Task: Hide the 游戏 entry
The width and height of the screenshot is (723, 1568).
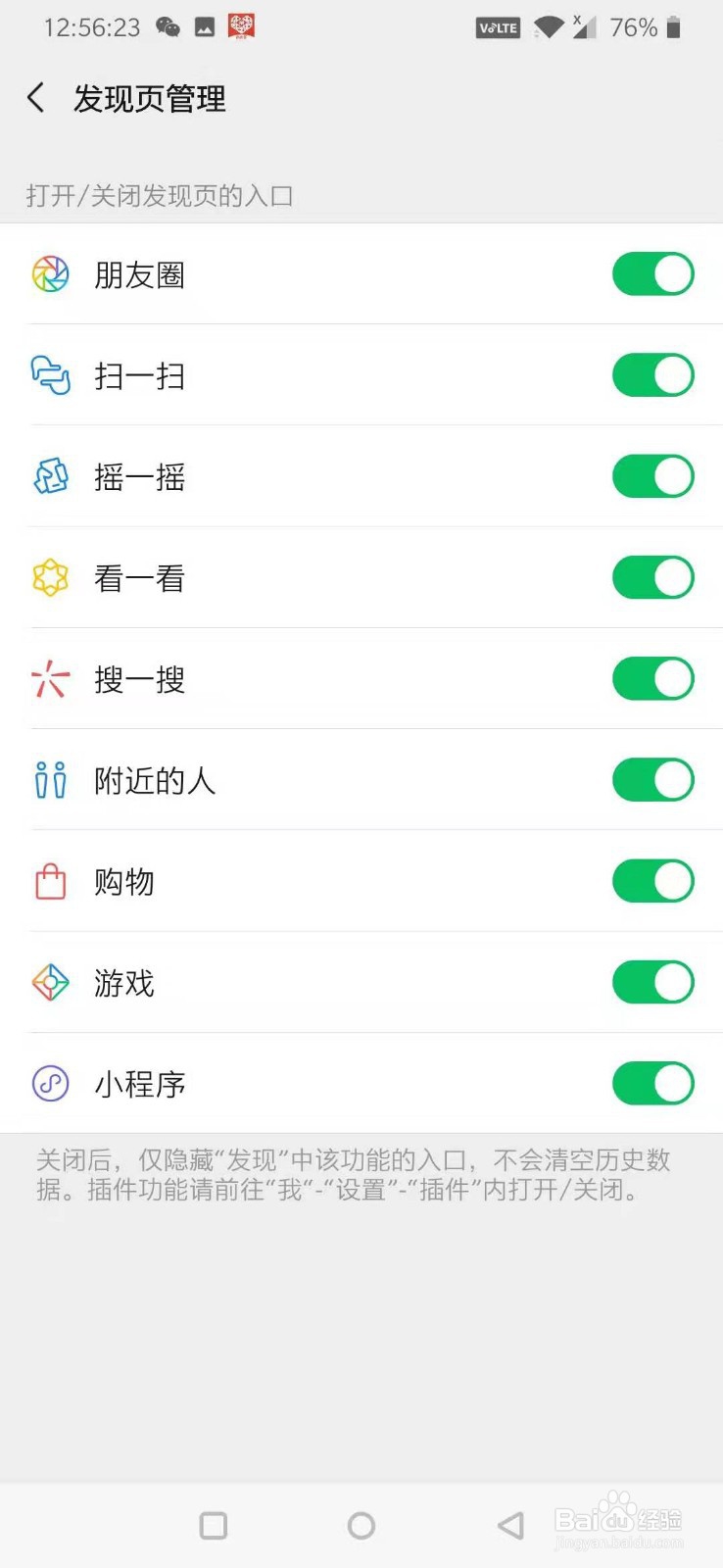Action: (x=652, y=982)
